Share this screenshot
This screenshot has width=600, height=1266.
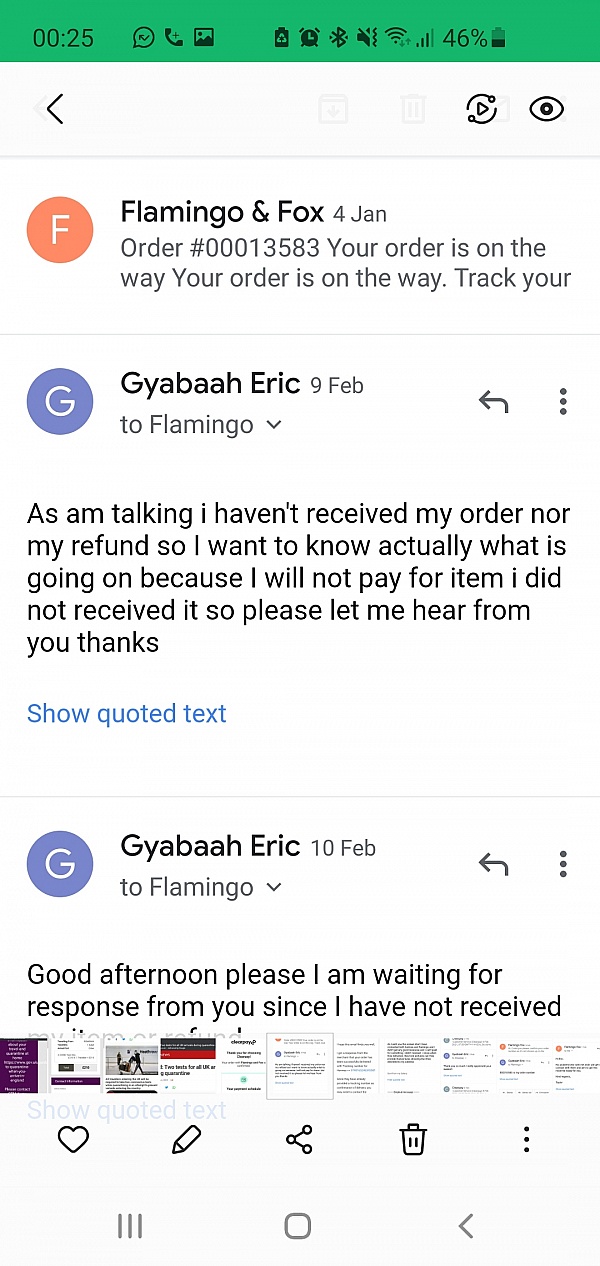299,1139
